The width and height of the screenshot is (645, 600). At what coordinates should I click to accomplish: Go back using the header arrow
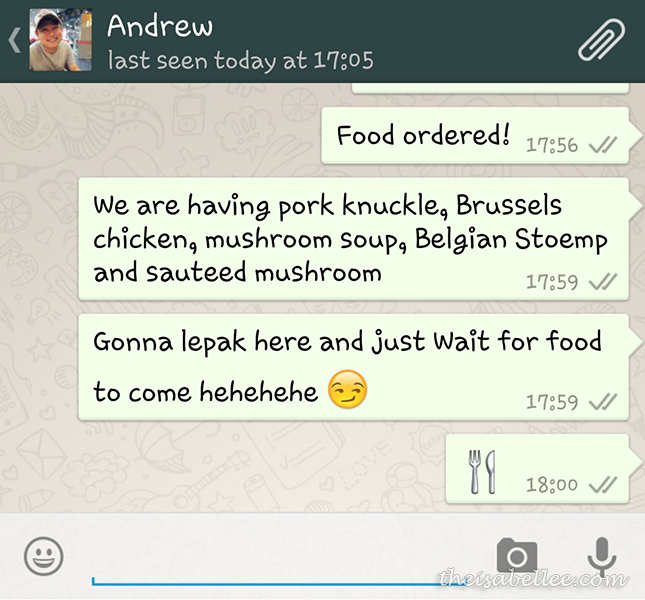[13, 41]
